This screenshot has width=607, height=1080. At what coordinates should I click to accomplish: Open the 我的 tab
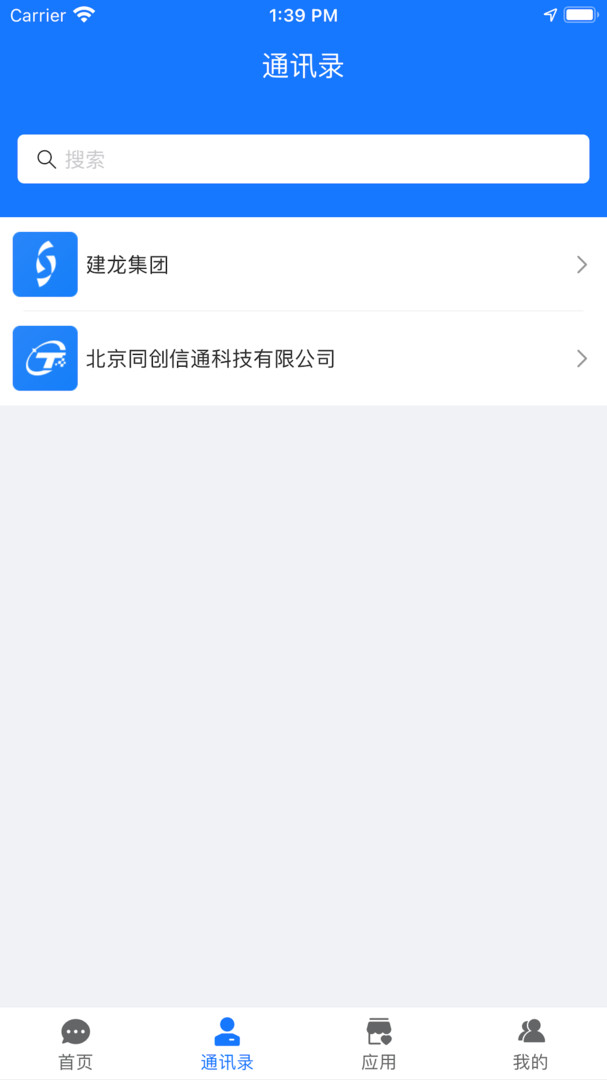click(x=530, y=1044)
